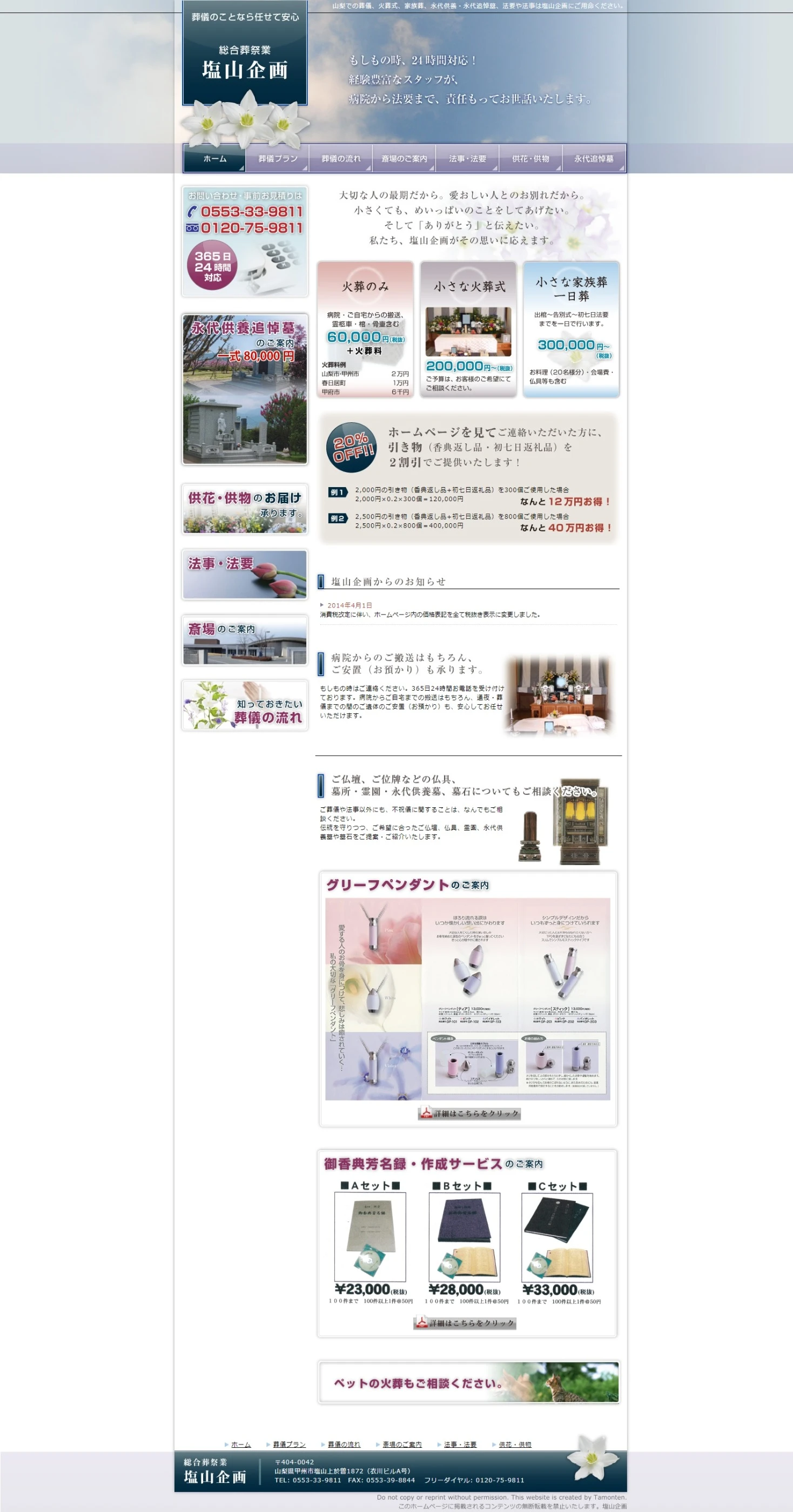Select the 小さな火葬式 plan card
This screenshot has width=793, height=1512.
468,329
